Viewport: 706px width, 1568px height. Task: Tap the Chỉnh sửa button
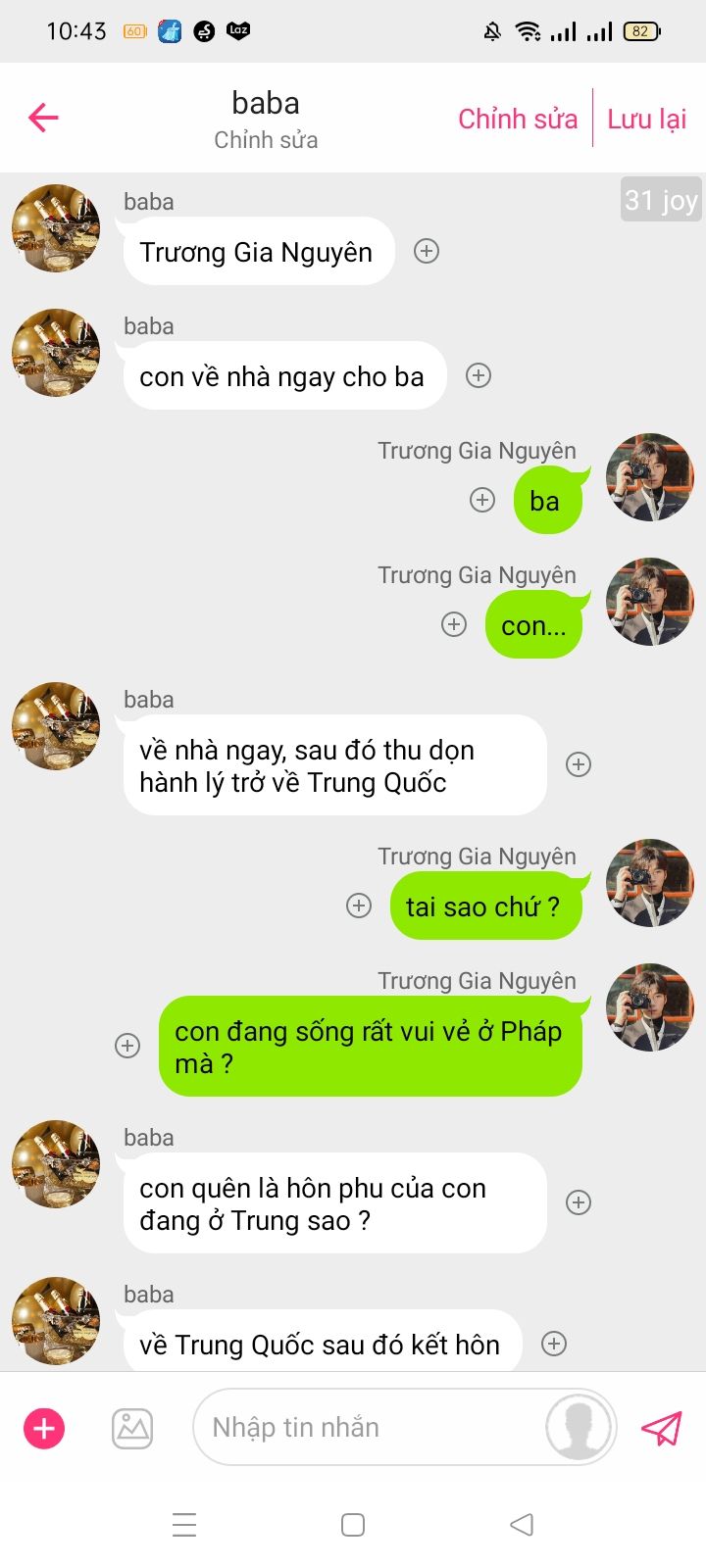(x=518, y=119)
